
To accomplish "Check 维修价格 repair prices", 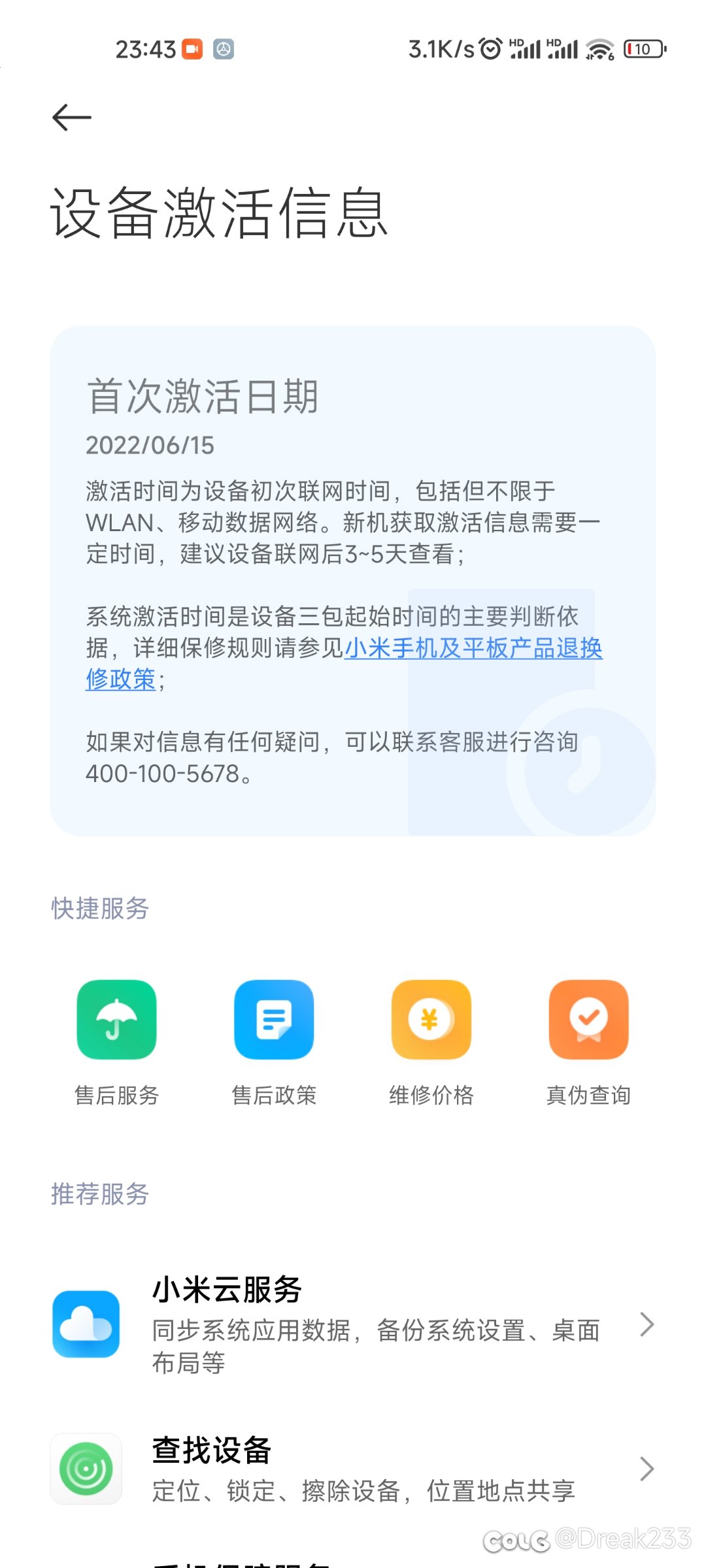I will pyautogui.click(x=431, y=1043).
